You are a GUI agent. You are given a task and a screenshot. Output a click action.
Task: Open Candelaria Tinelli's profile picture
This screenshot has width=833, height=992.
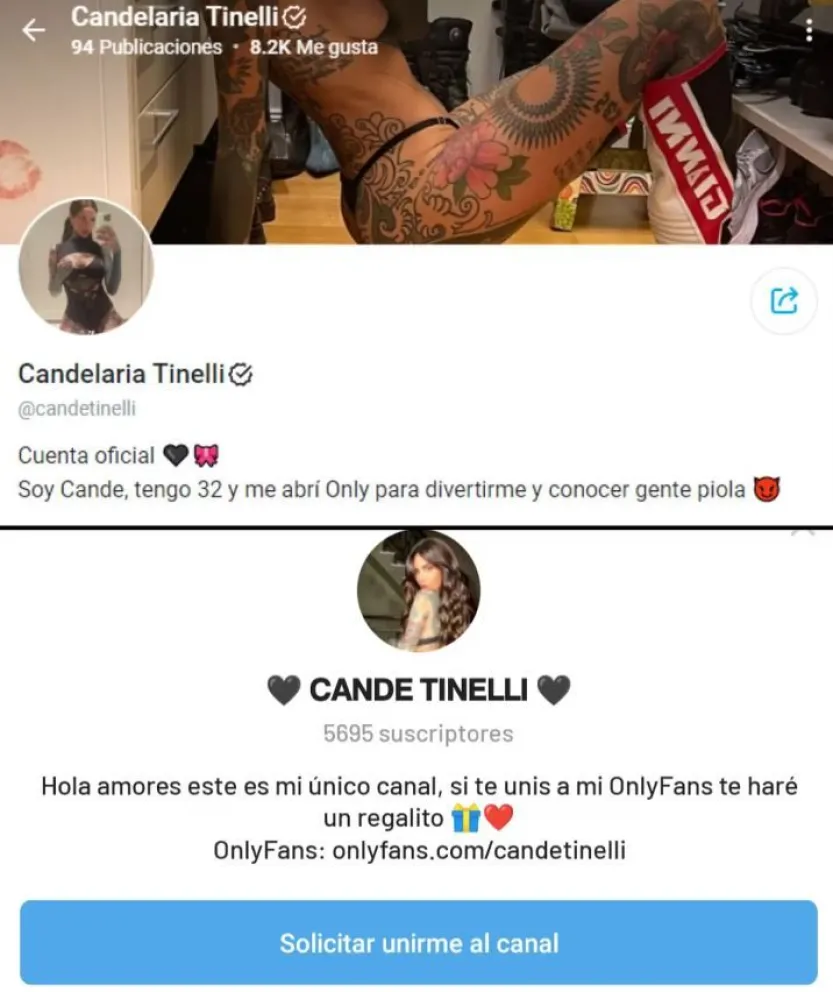86,266
